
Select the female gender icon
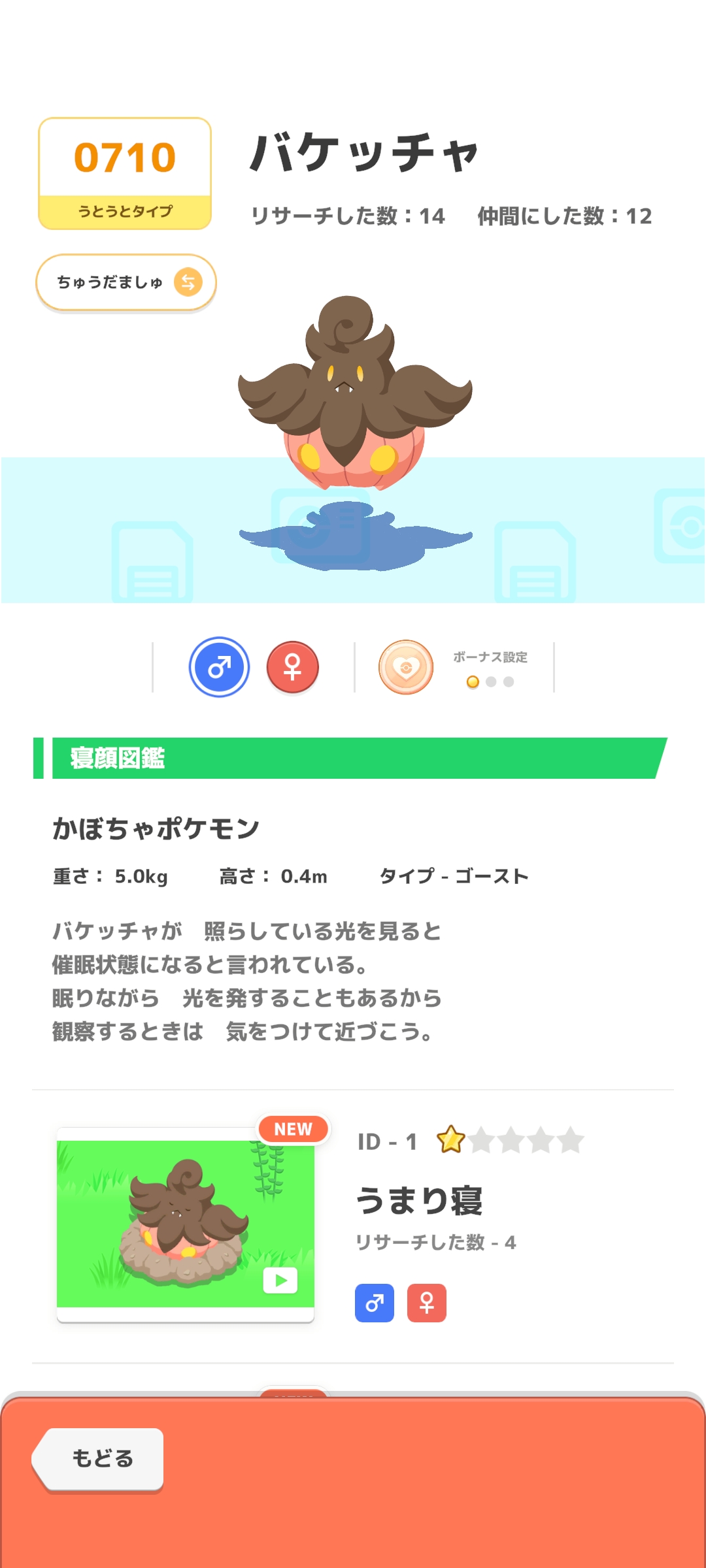(293, 667)
